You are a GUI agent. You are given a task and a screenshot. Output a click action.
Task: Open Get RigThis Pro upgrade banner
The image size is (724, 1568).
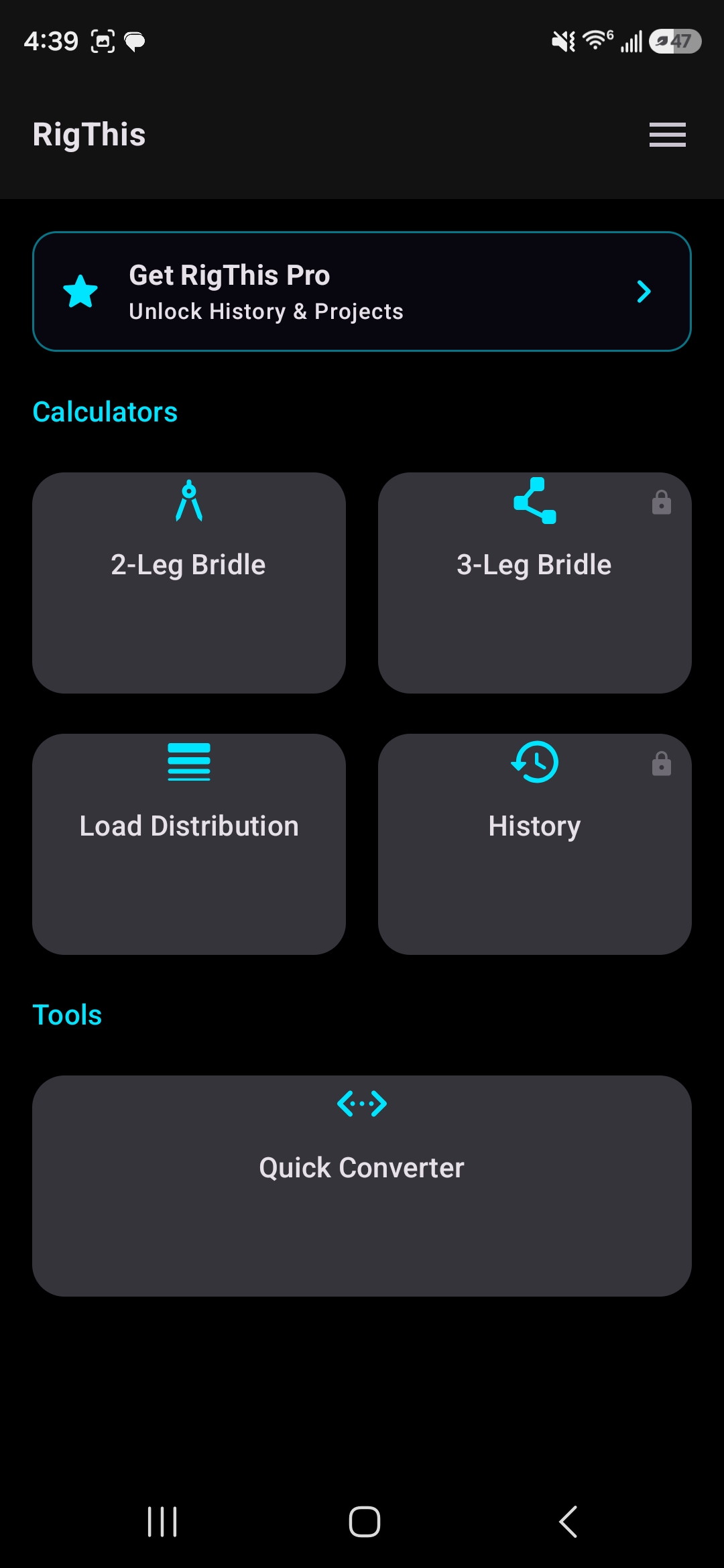(362, 291)
